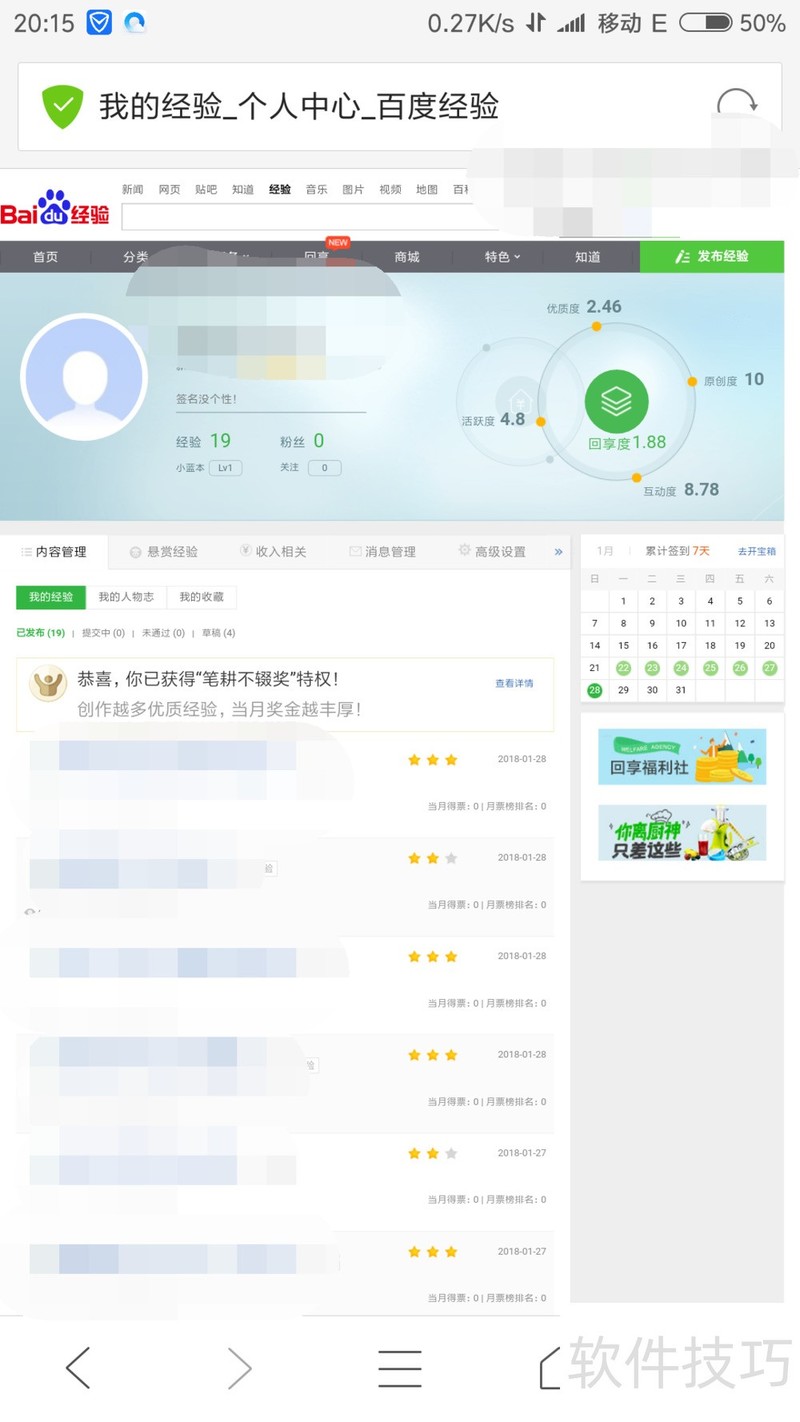Go to the 知道 navigation item
The height and width of the screenshot is (1422, 800).
coord(587,257)
